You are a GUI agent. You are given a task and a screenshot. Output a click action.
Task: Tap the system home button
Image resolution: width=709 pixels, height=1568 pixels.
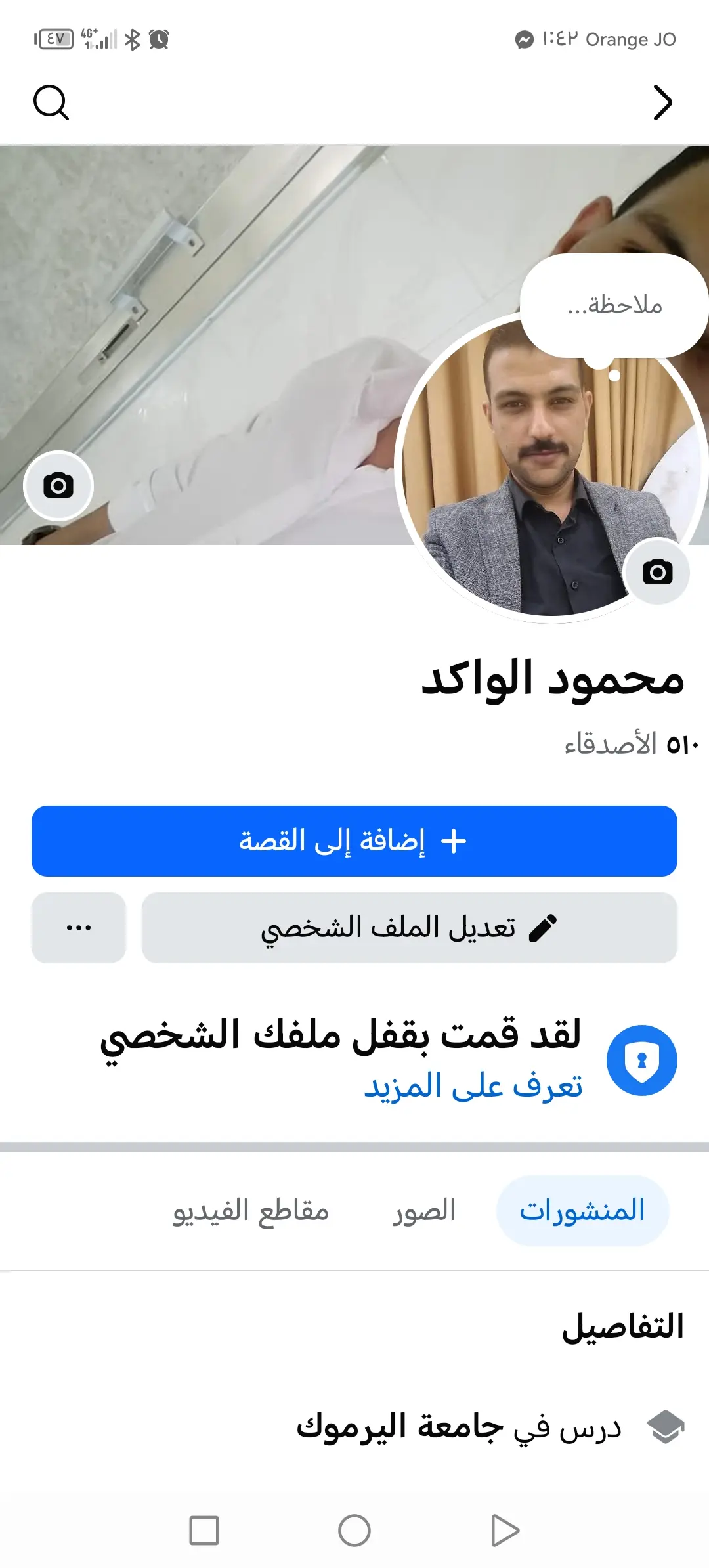point(354,1531)
